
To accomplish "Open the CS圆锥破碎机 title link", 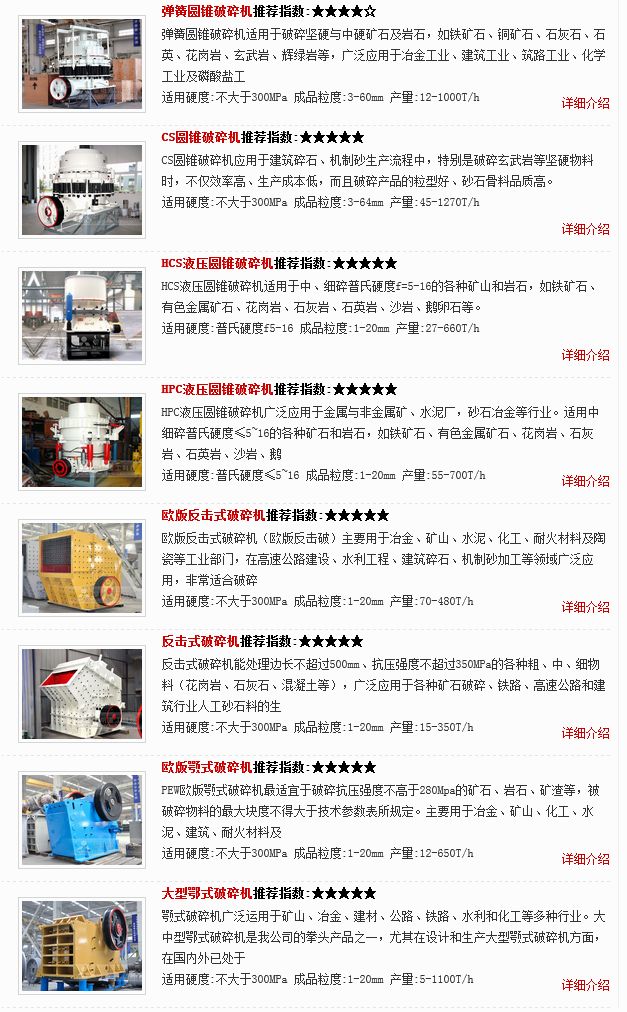I will [x=200, y=138].
